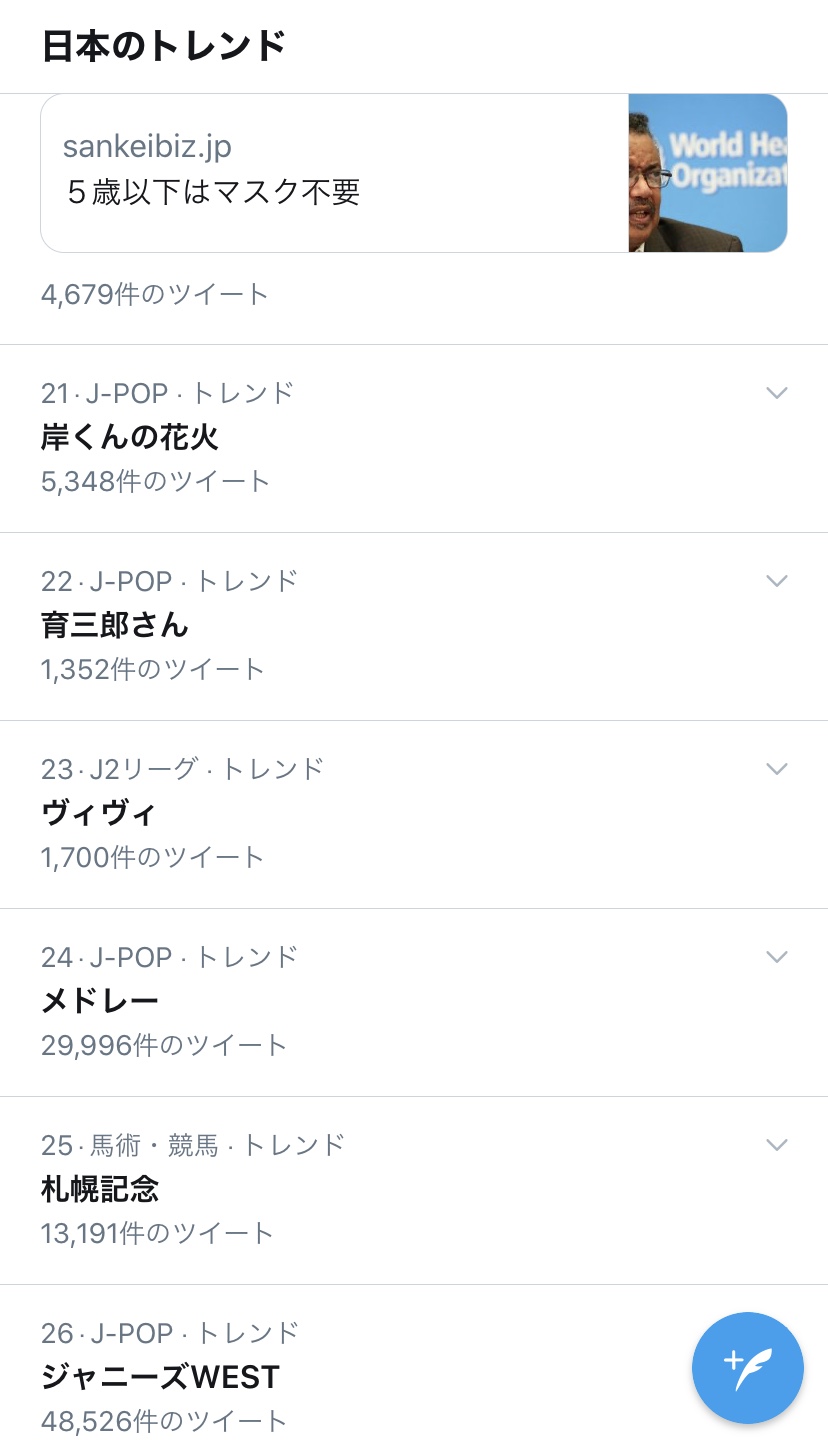Open the 育三郎さん trend
This screenshot has height=1440, width=828.
tap(414, 626)
